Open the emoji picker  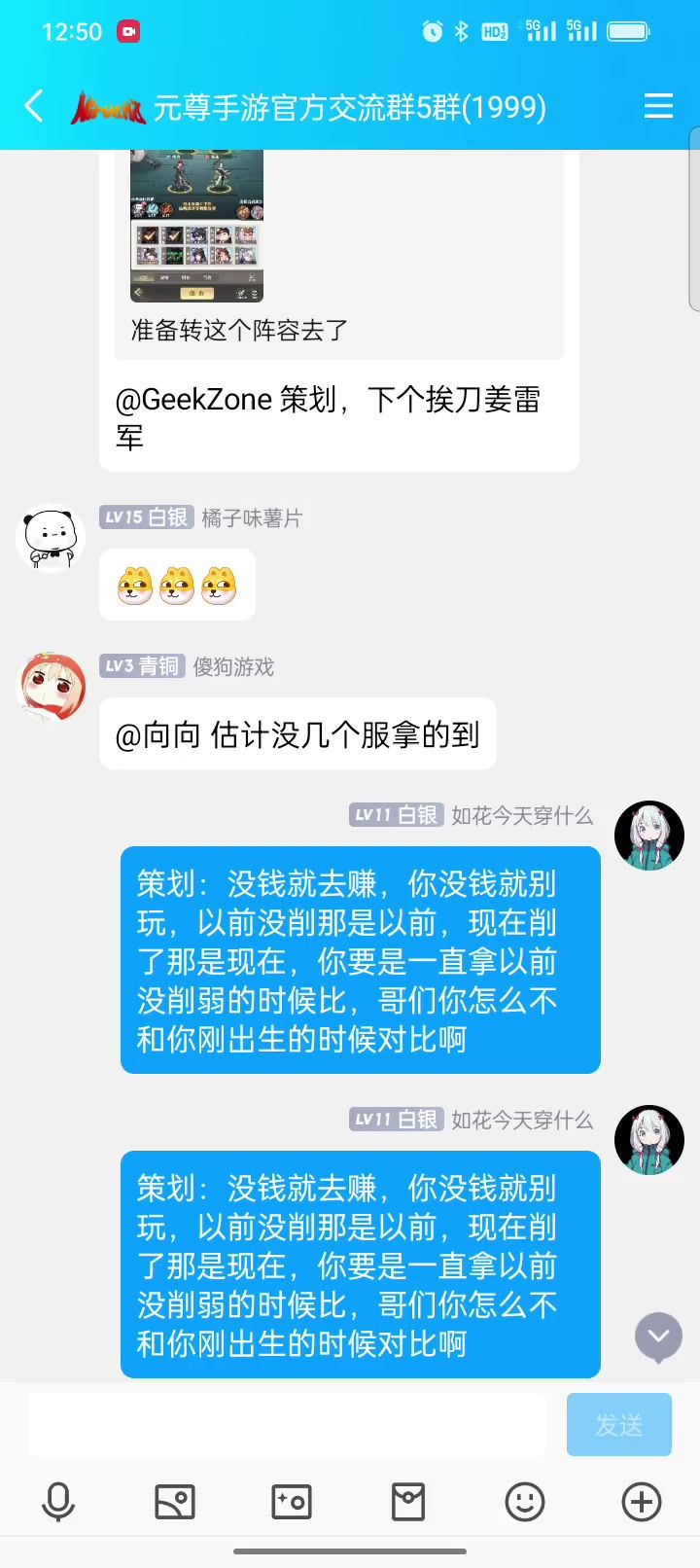click(x=525, y=1502)
